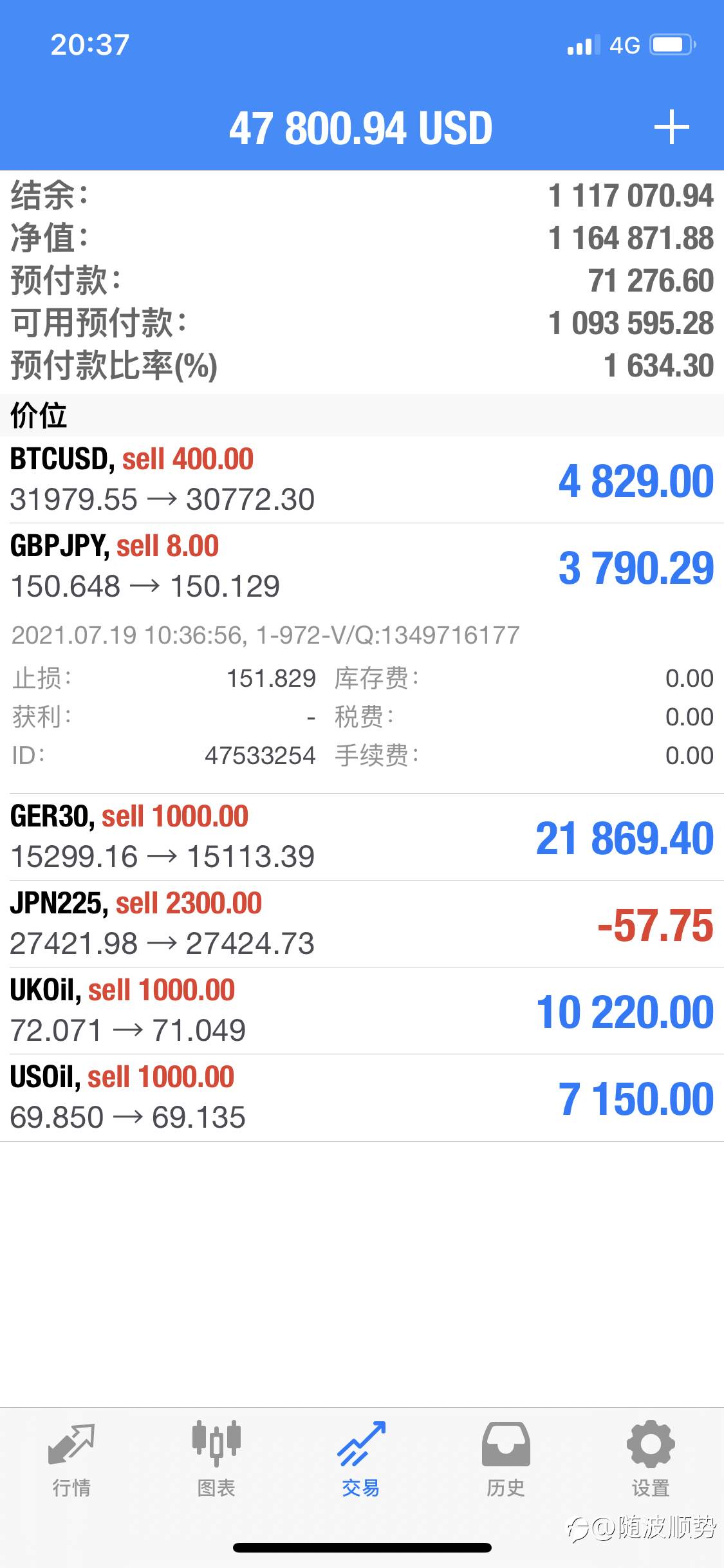
Task: Open the BTCUSD sell 400.00 position
Action: coord(362,480)
